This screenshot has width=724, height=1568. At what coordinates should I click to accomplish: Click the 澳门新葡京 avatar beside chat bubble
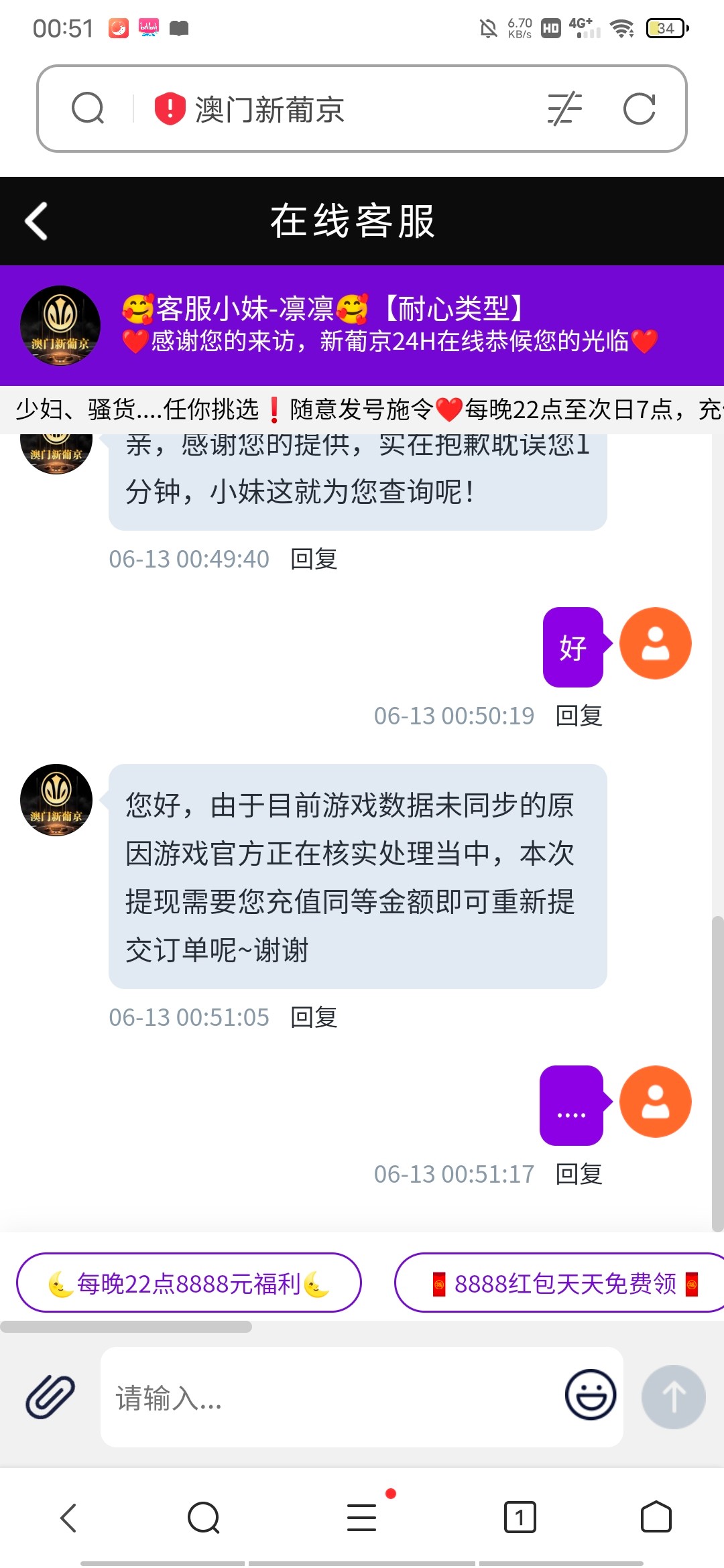pos(56,800)
